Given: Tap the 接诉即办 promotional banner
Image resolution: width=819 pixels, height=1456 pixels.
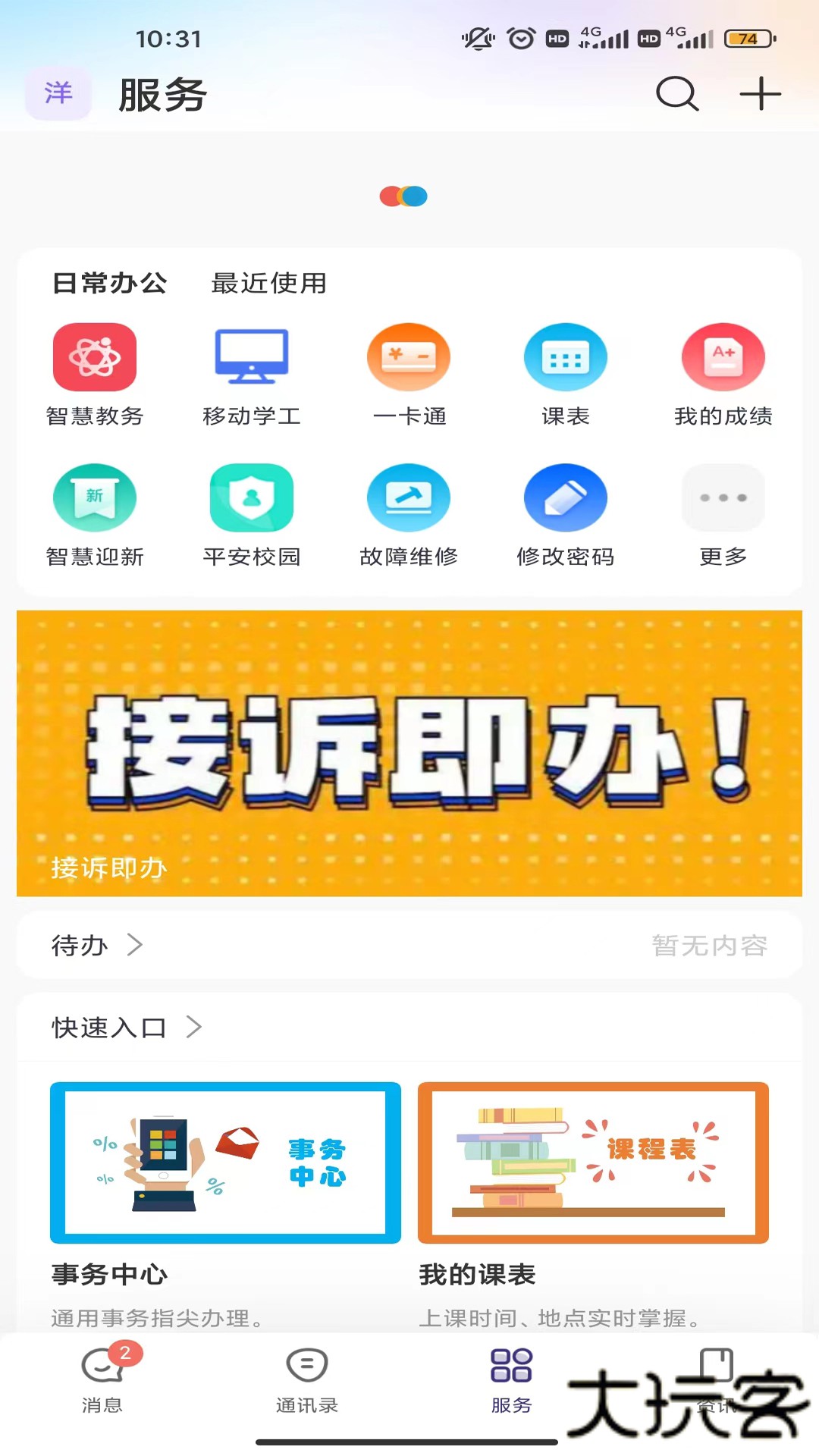Looking at the screenshot, I should click(409, 753).
